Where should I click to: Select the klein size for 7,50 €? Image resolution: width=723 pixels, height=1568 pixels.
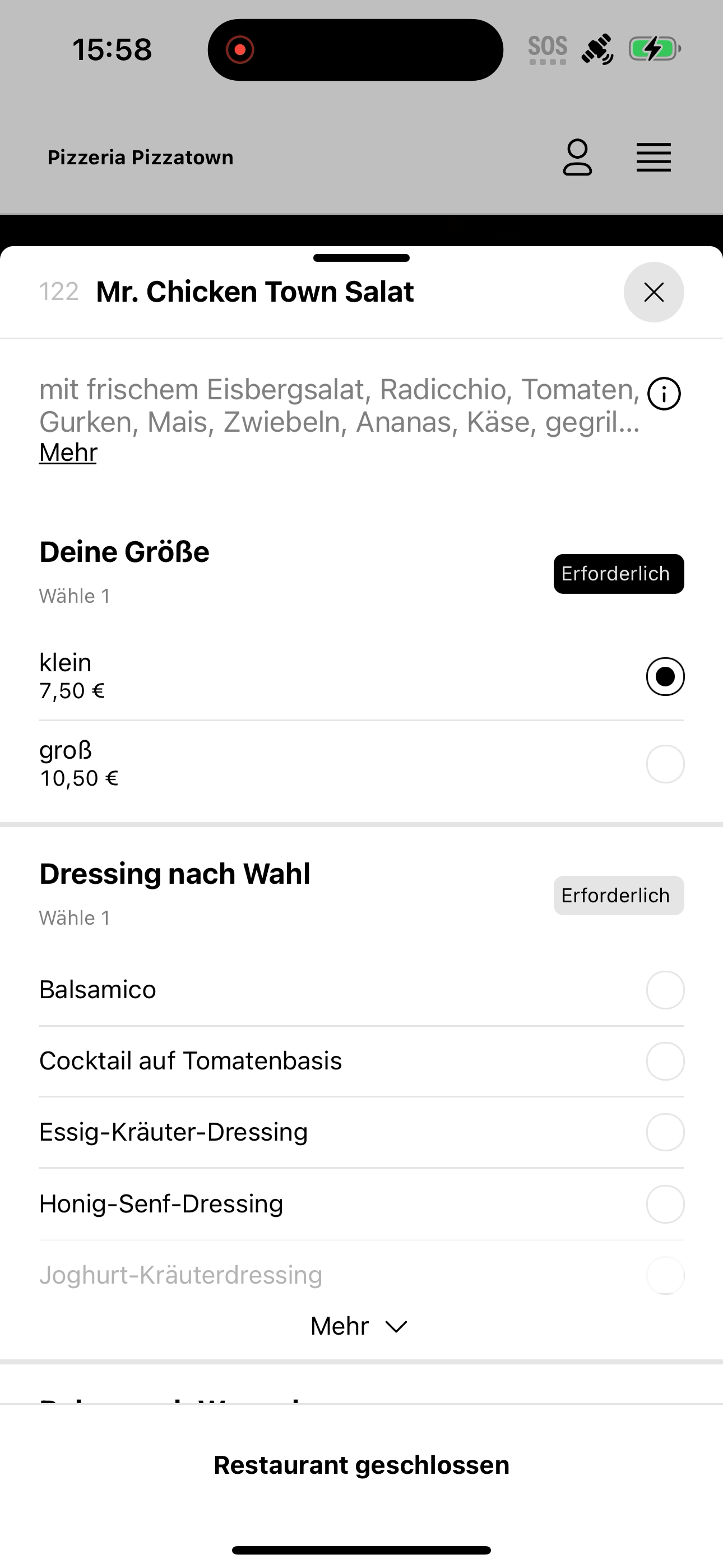click(361, 676)
